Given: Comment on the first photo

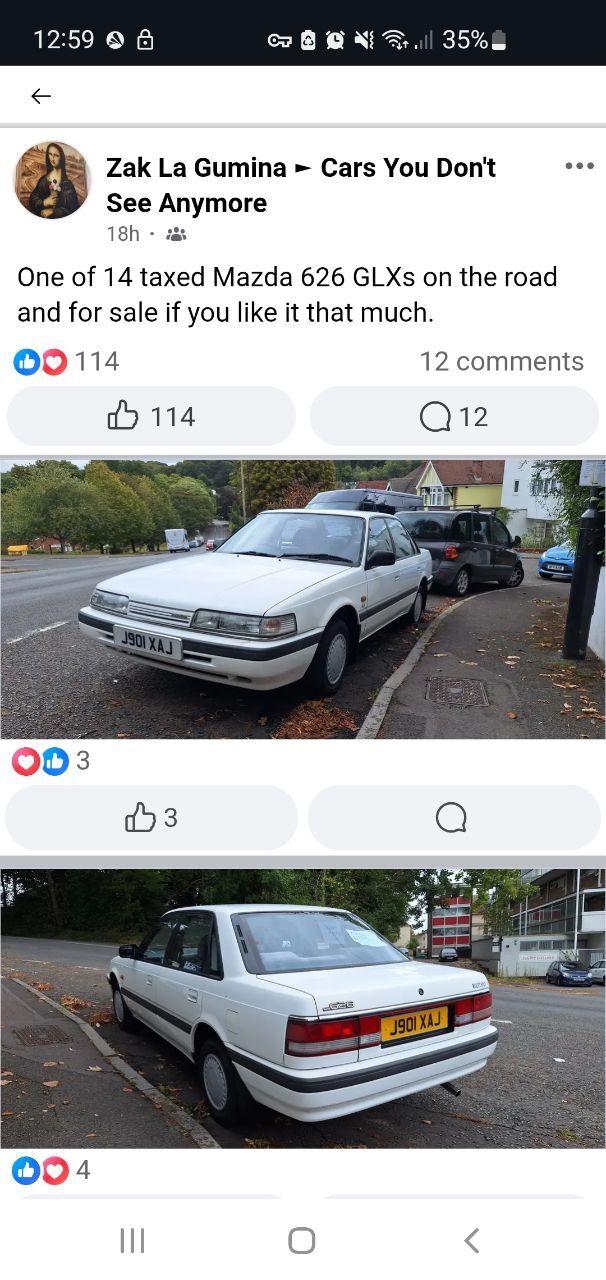Looking at the screenshot, I should click(x=454, y=817).
